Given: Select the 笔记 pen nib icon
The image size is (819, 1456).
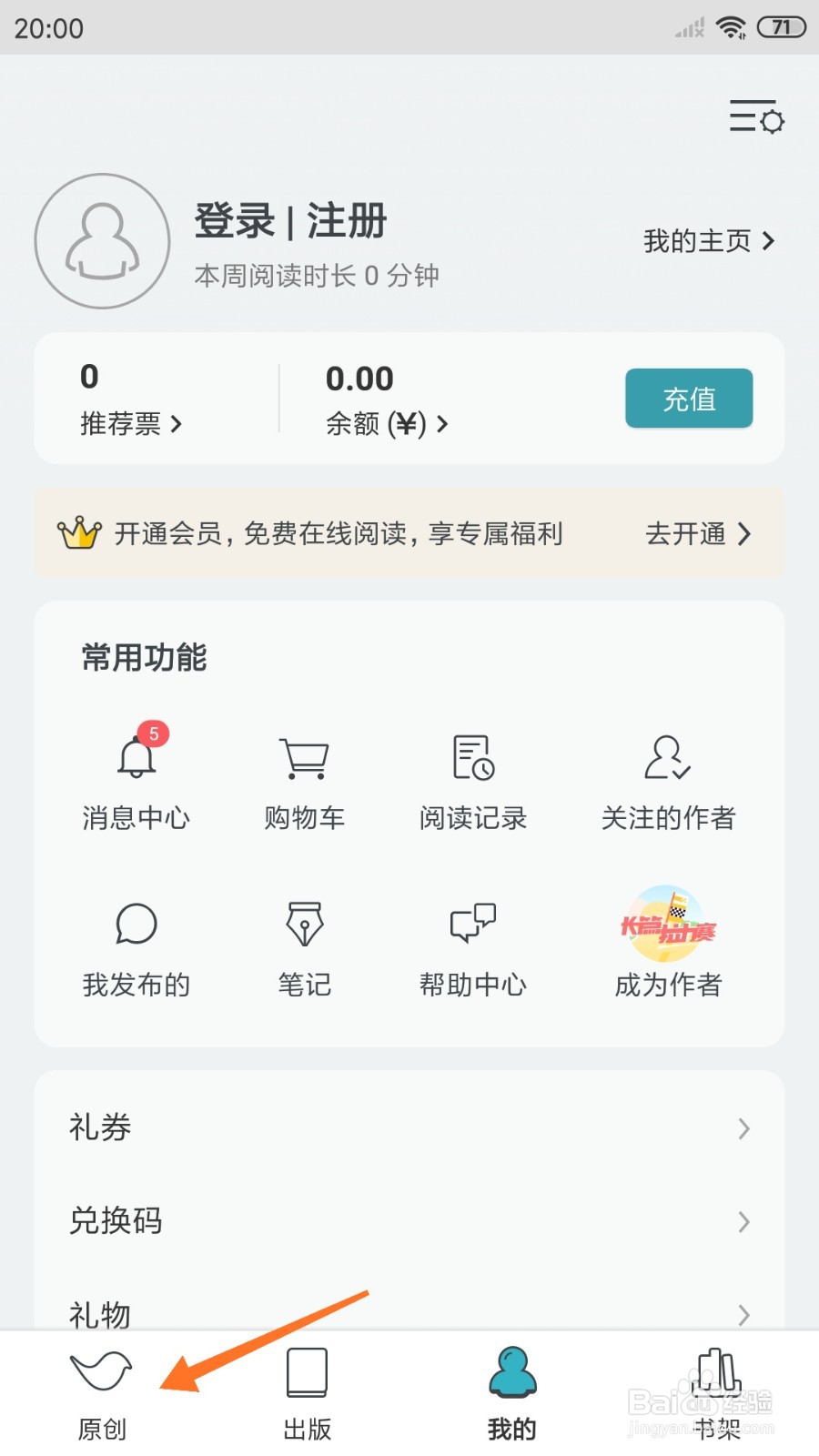Looking at the screenshot, I should (x=304, y=924).
